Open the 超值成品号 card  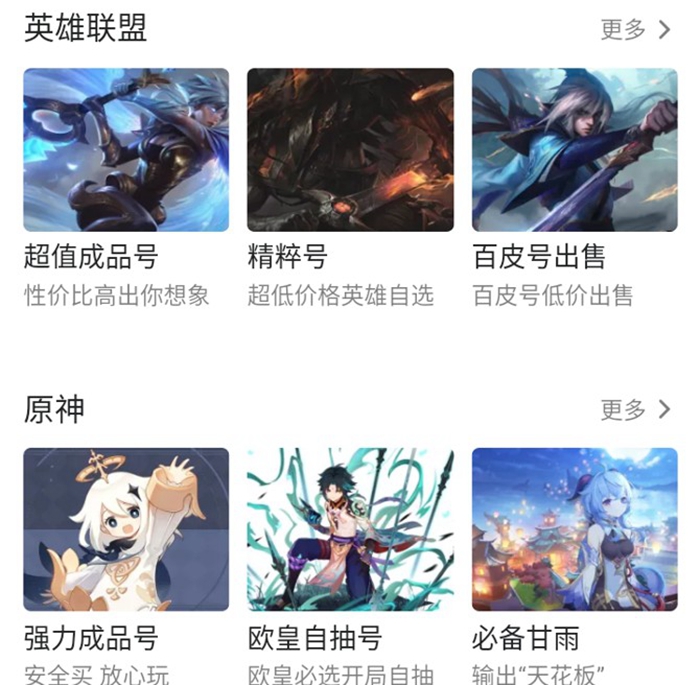(126, 150)
